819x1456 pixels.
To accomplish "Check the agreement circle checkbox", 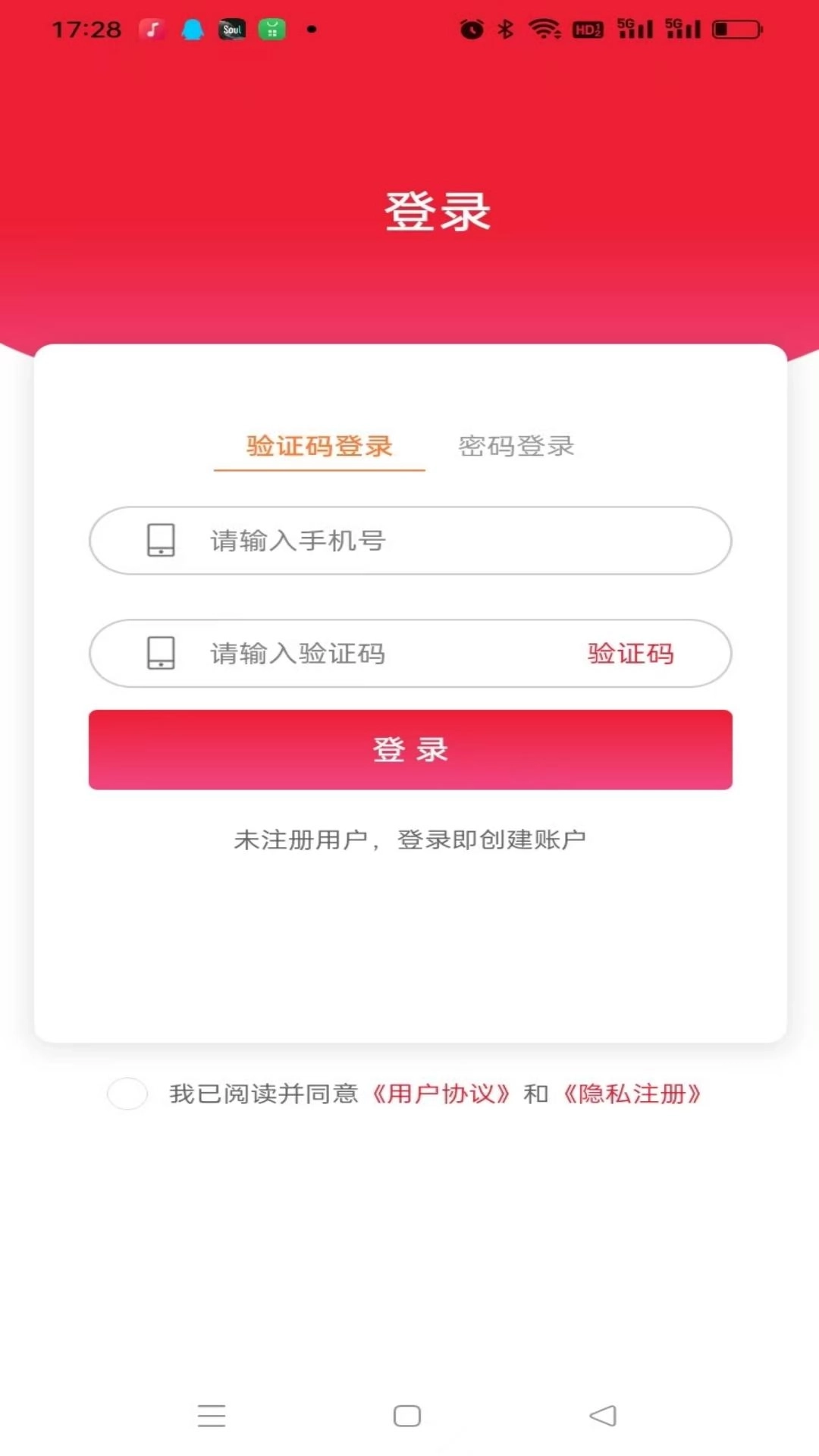I will coord(127,1094).
